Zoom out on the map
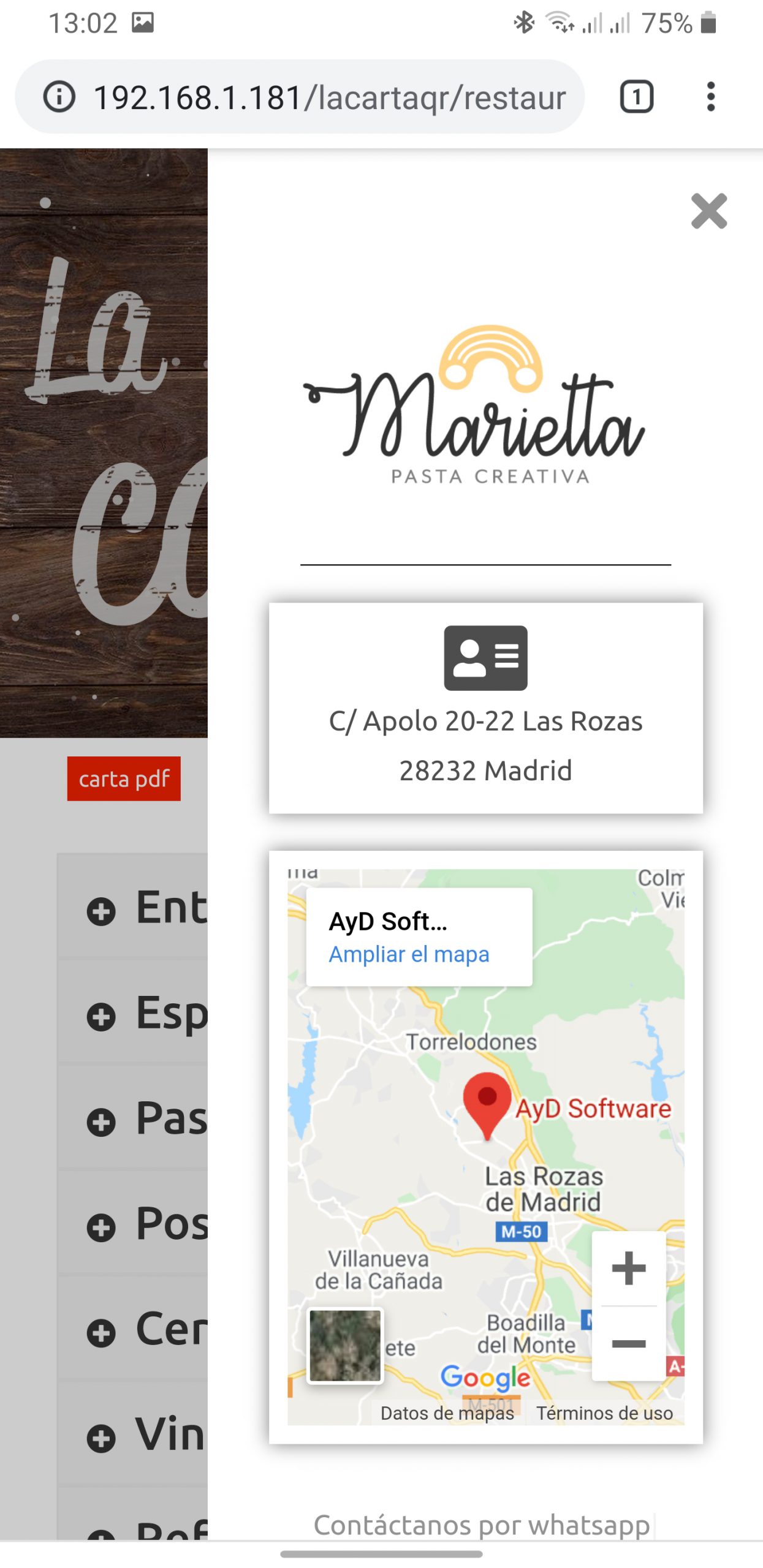 629,1344
